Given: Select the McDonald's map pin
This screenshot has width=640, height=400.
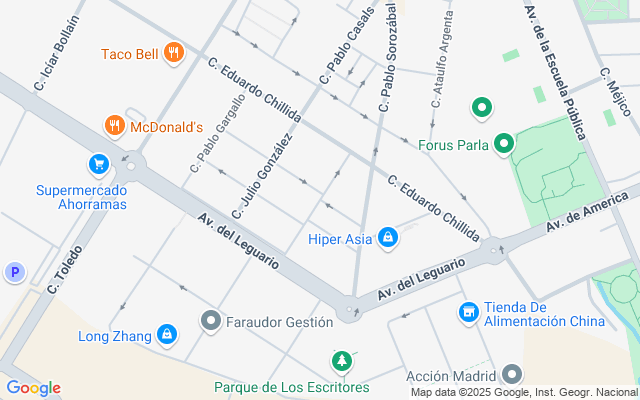Looking at the screenshot, I should 115,127.
